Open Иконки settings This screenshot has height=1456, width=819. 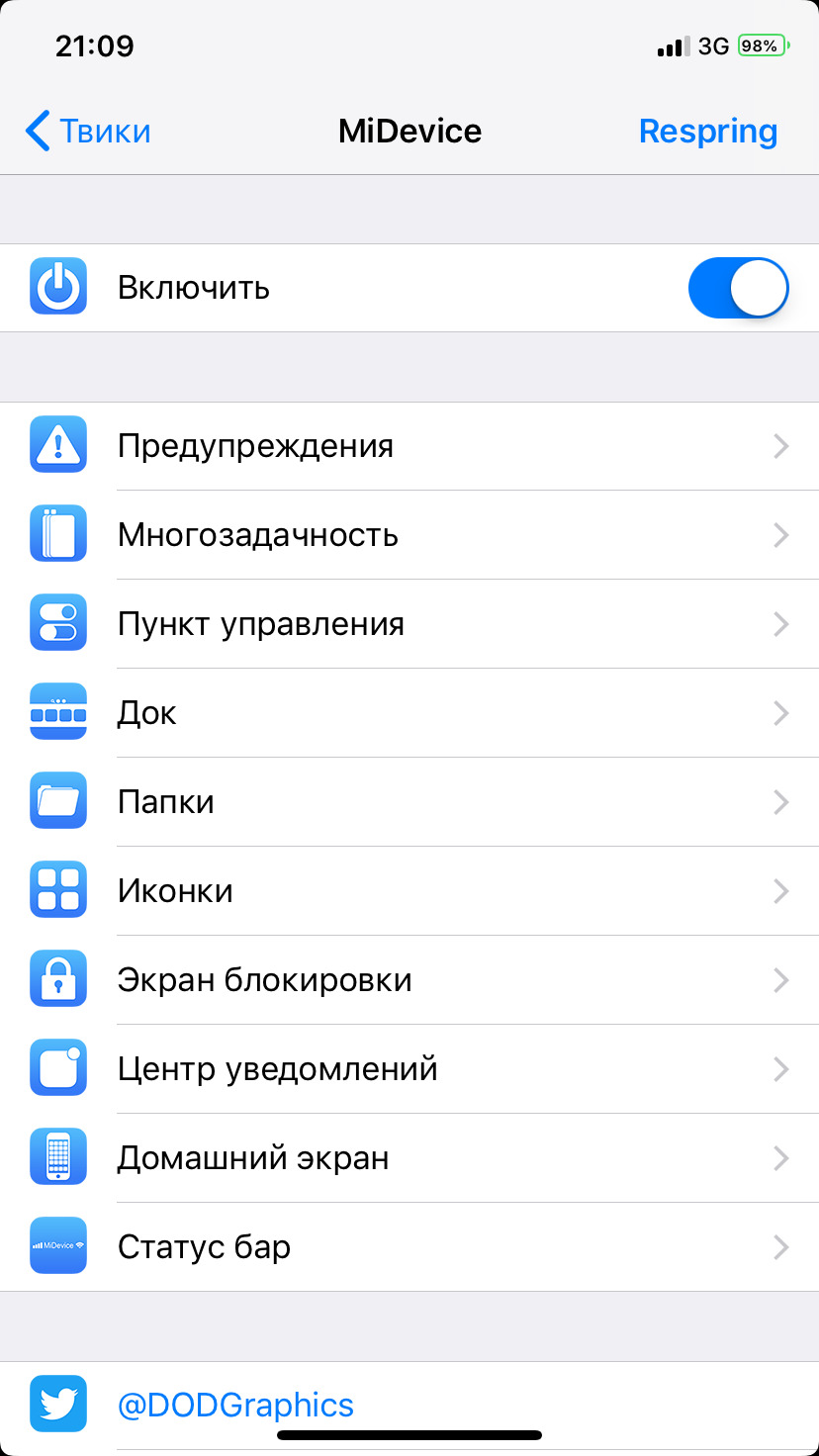click(x=409, y=891)
